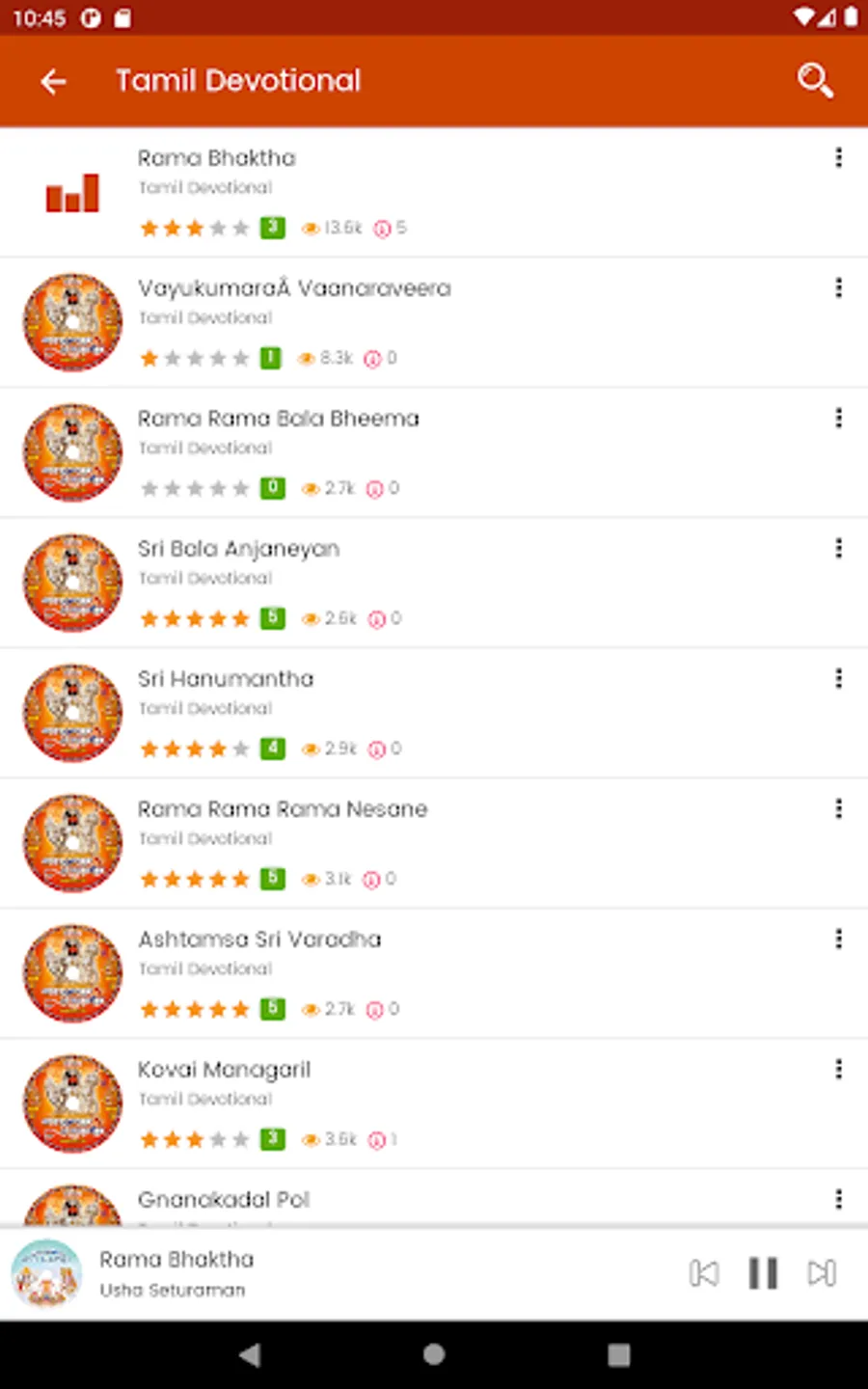868x1389 pixels.
Task: Skip to the next track
Action: pos(822,1273)
